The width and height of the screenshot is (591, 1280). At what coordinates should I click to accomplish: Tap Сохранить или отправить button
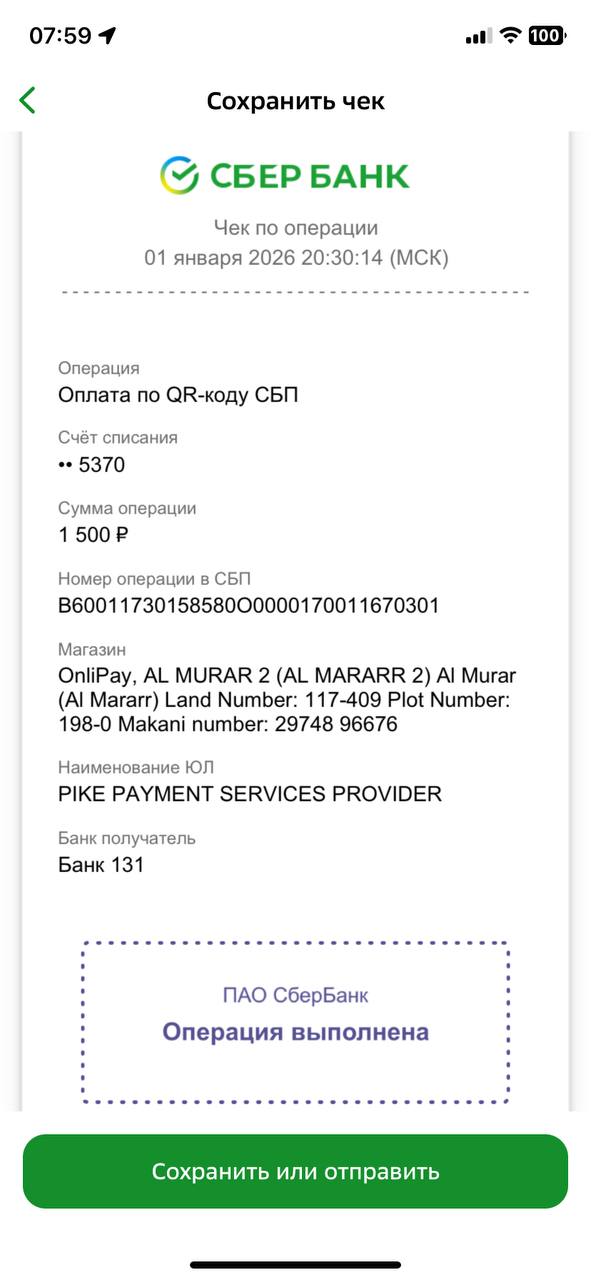tap(295, 1171)
